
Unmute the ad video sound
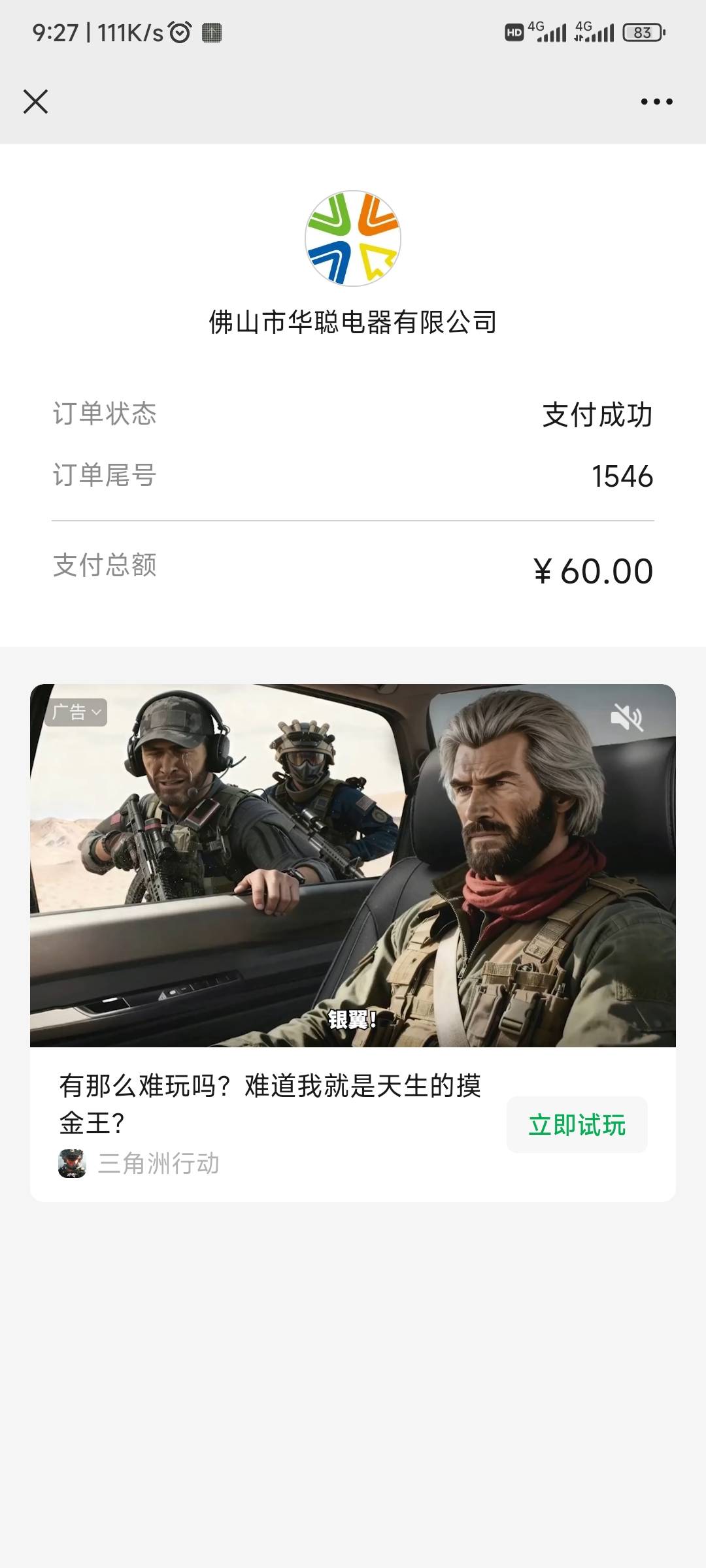pos(626,717)
